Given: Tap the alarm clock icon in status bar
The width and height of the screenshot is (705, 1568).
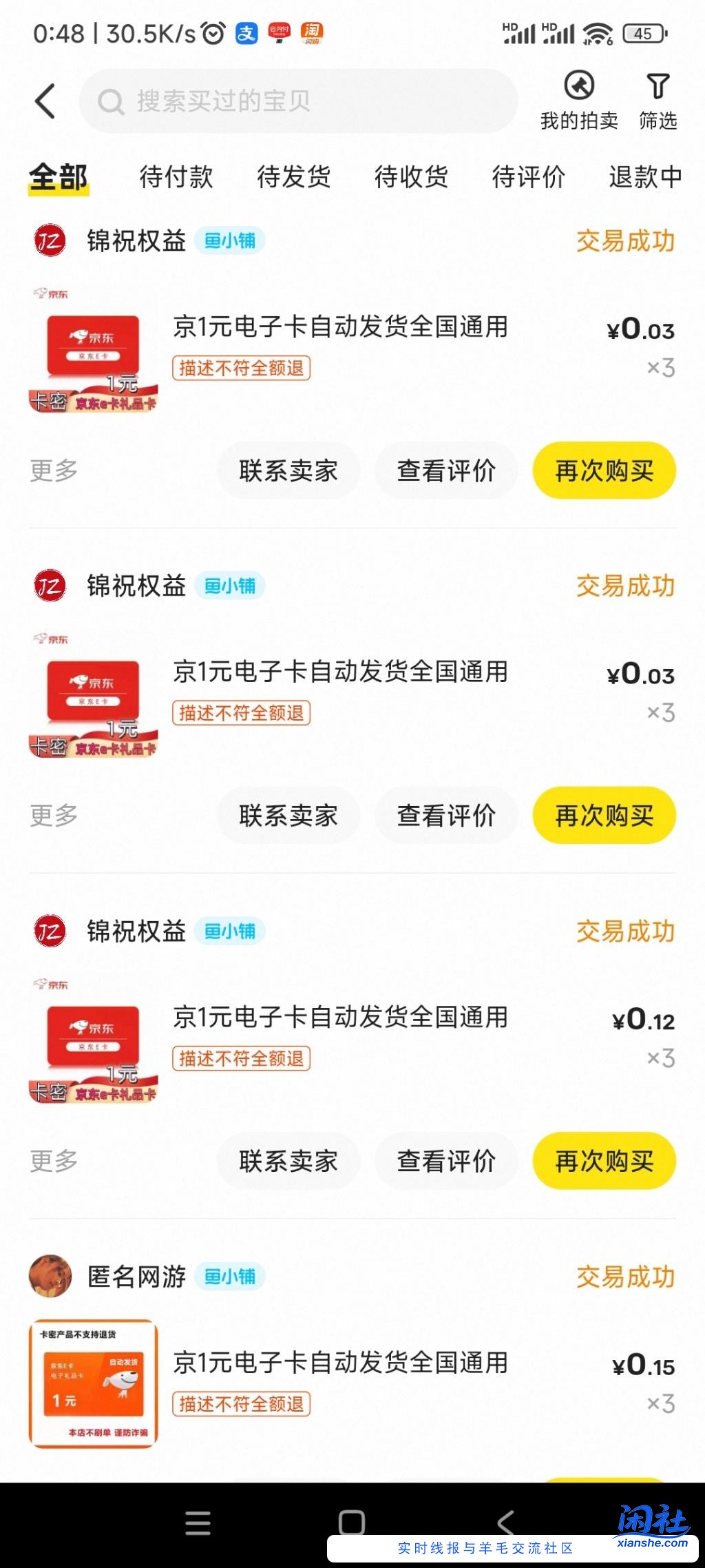Looking at the screenshot, I should (x=212, y=32).
